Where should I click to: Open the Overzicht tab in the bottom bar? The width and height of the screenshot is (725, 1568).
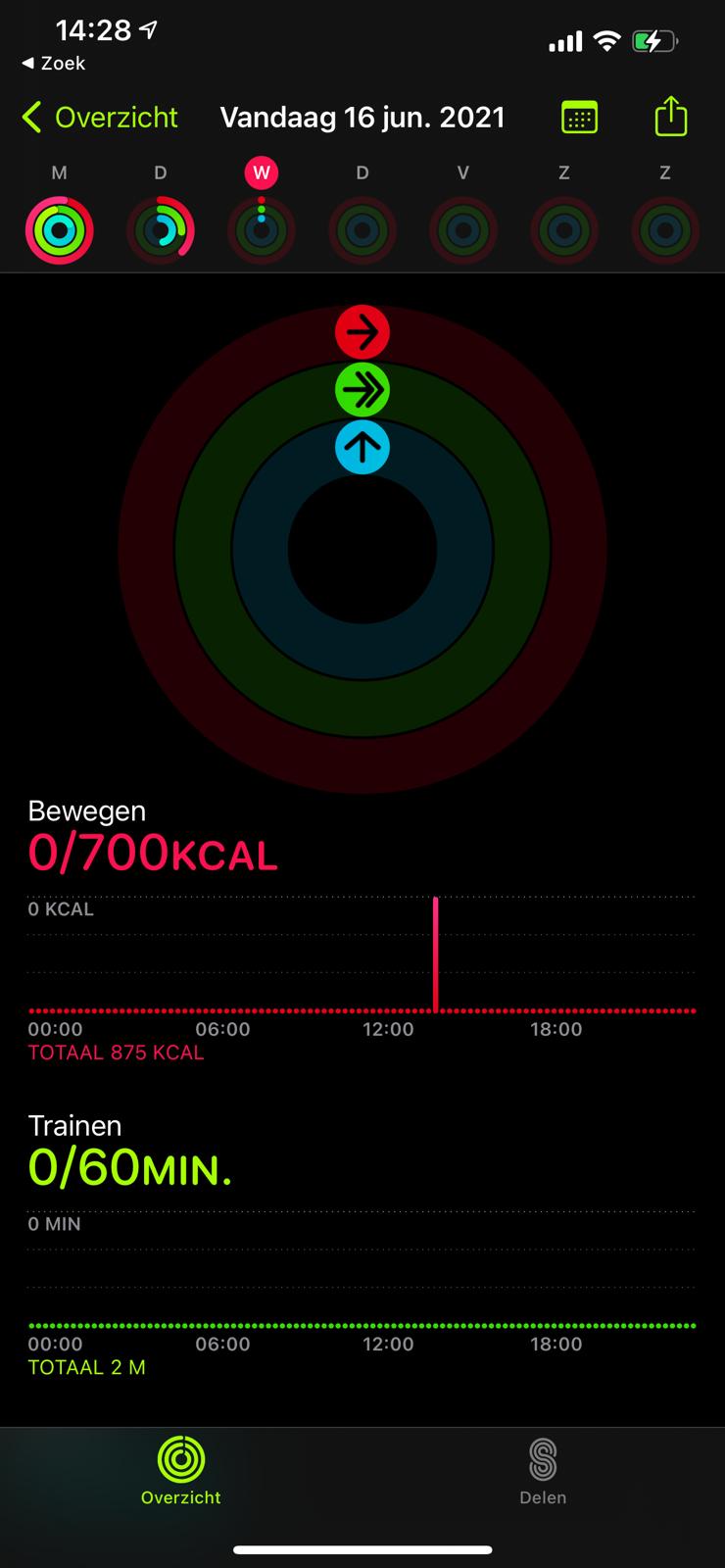point(181,1471)
